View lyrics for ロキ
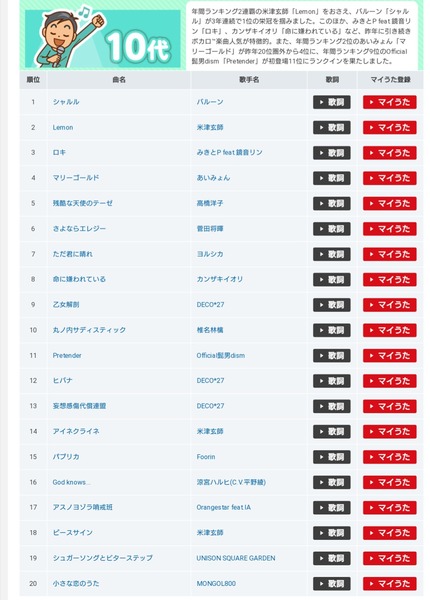The width and height of the screenshot is (430, 600). [x=332, y=153]
